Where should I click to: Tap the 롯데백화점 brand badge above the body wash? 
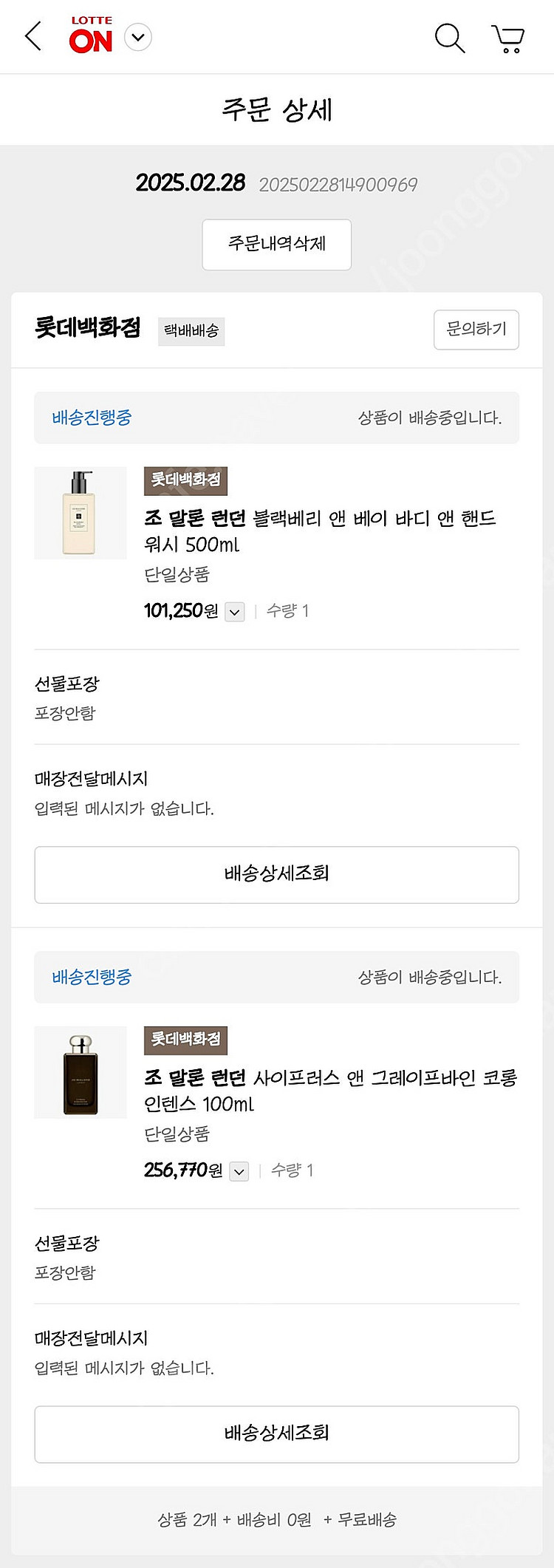(x=184, y=480)
